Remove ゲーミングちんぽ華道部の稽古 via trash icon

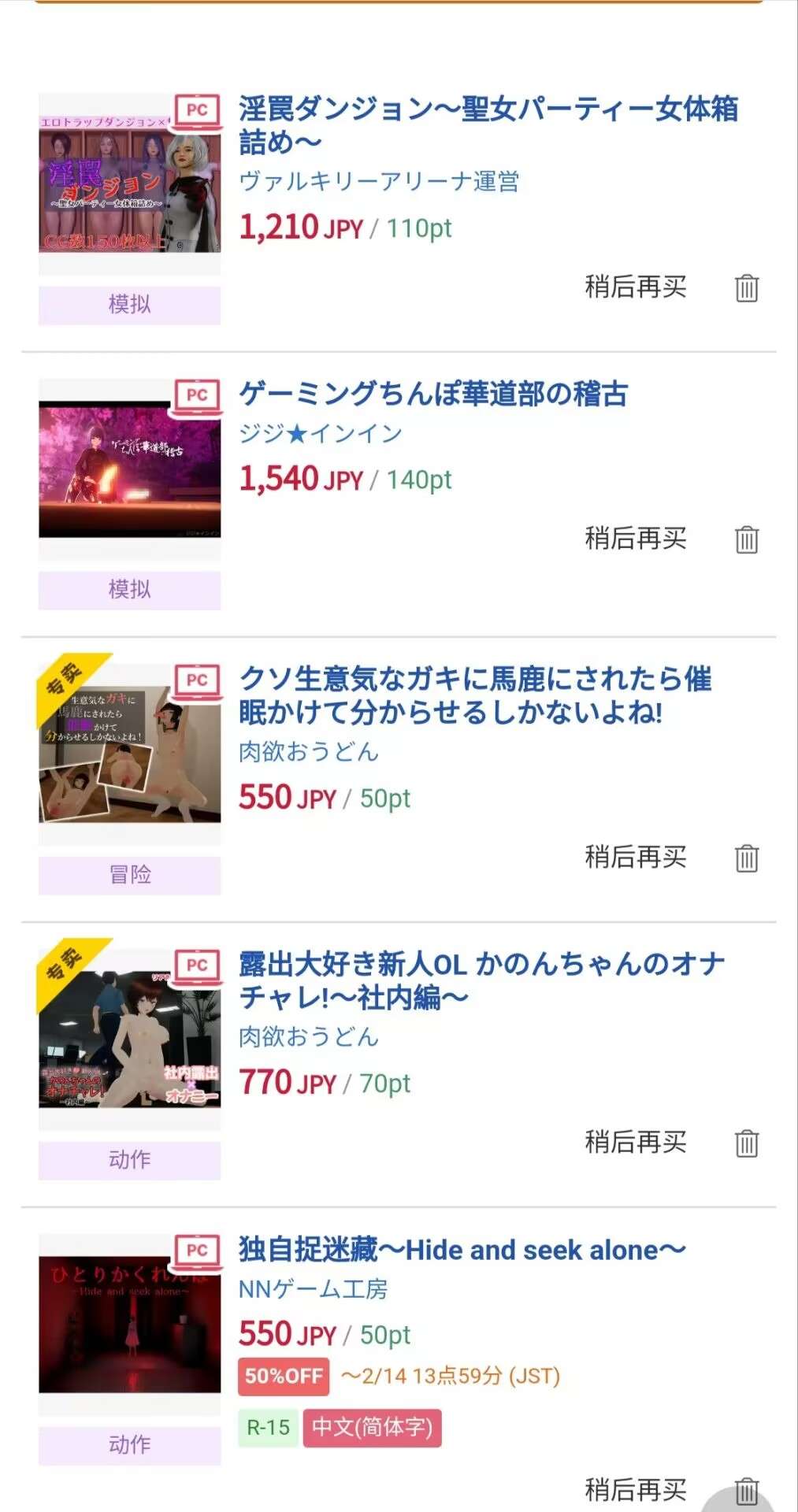coord(746,540)
